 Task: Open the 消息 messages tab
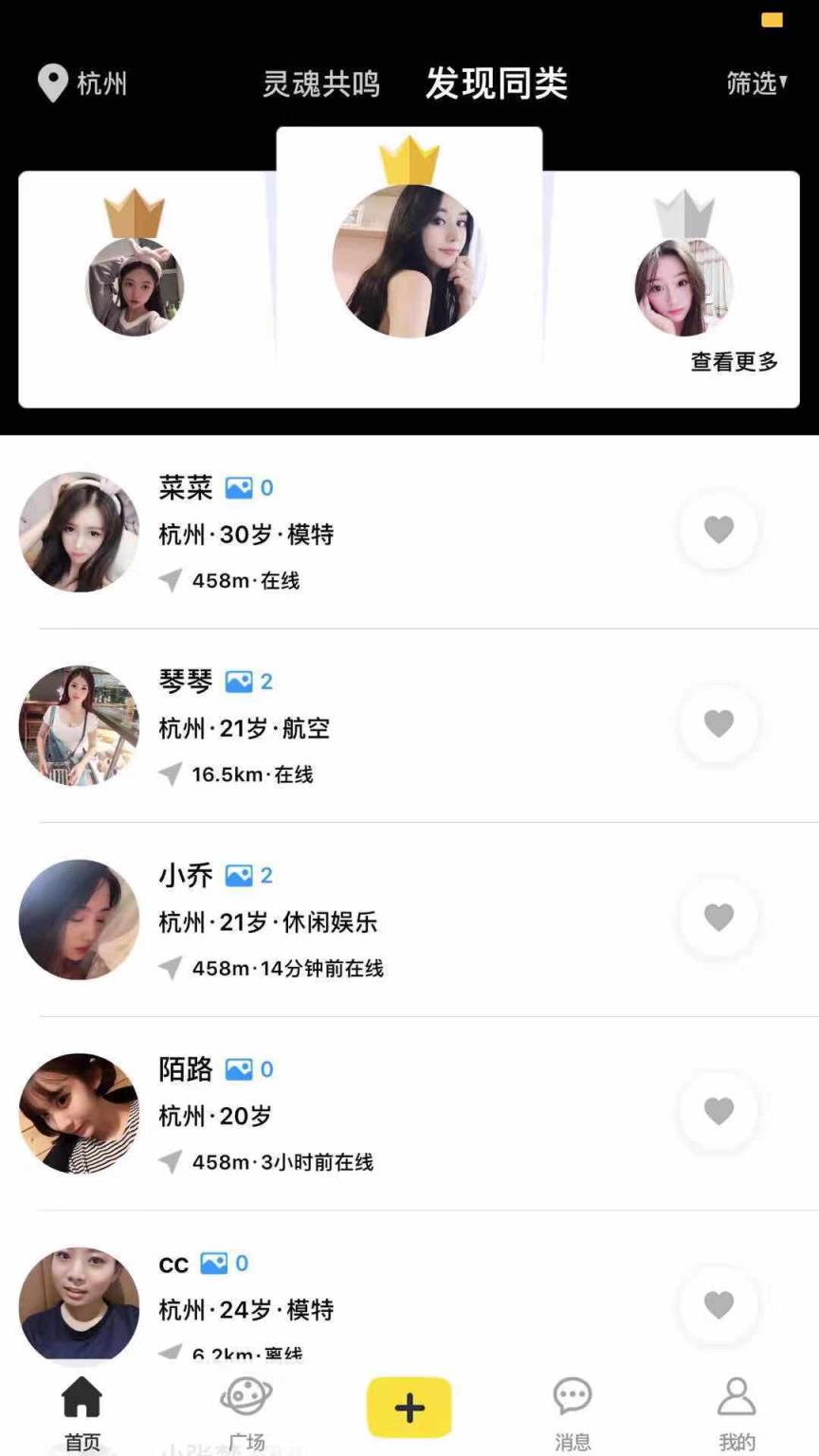[x=573, y=1412]
